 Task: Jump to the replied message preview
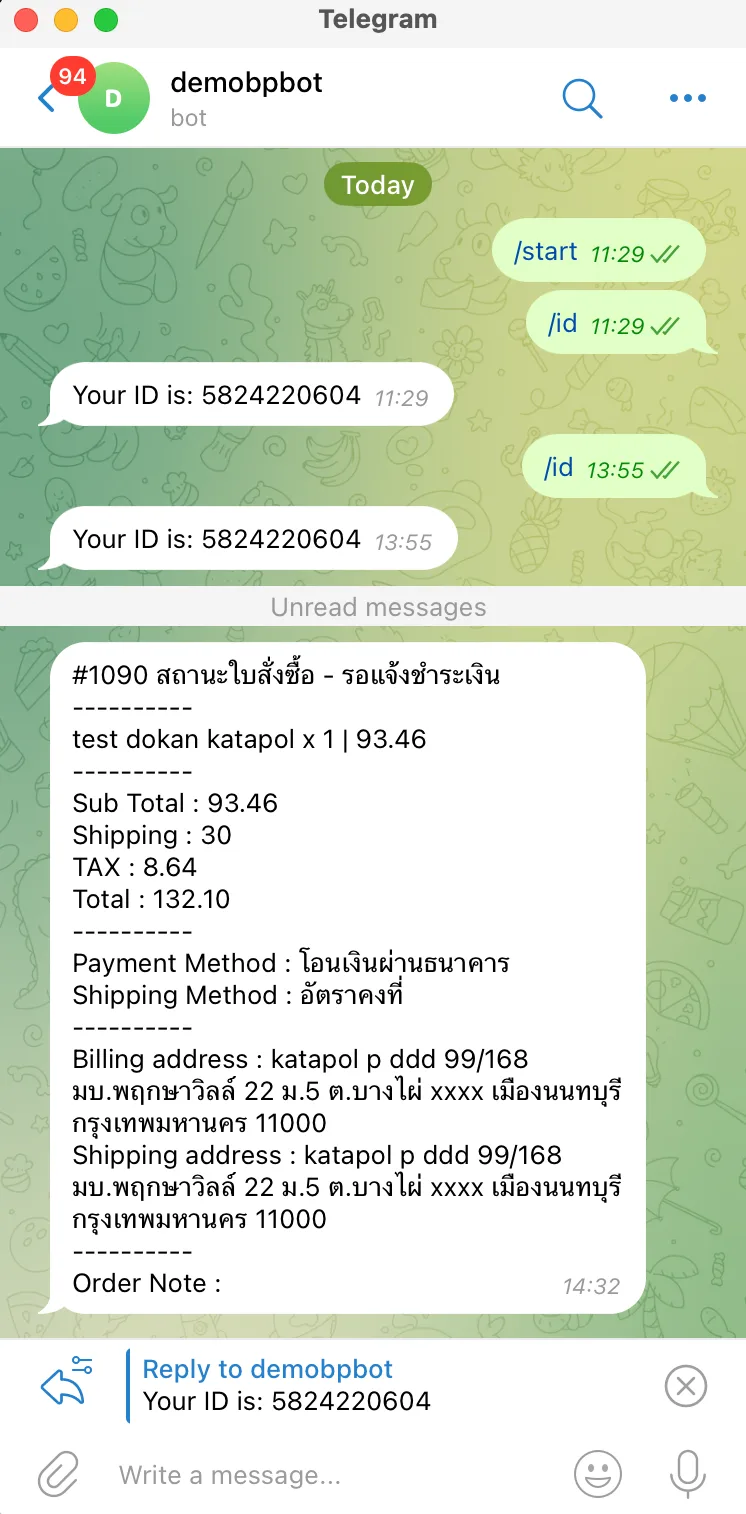287,1386
